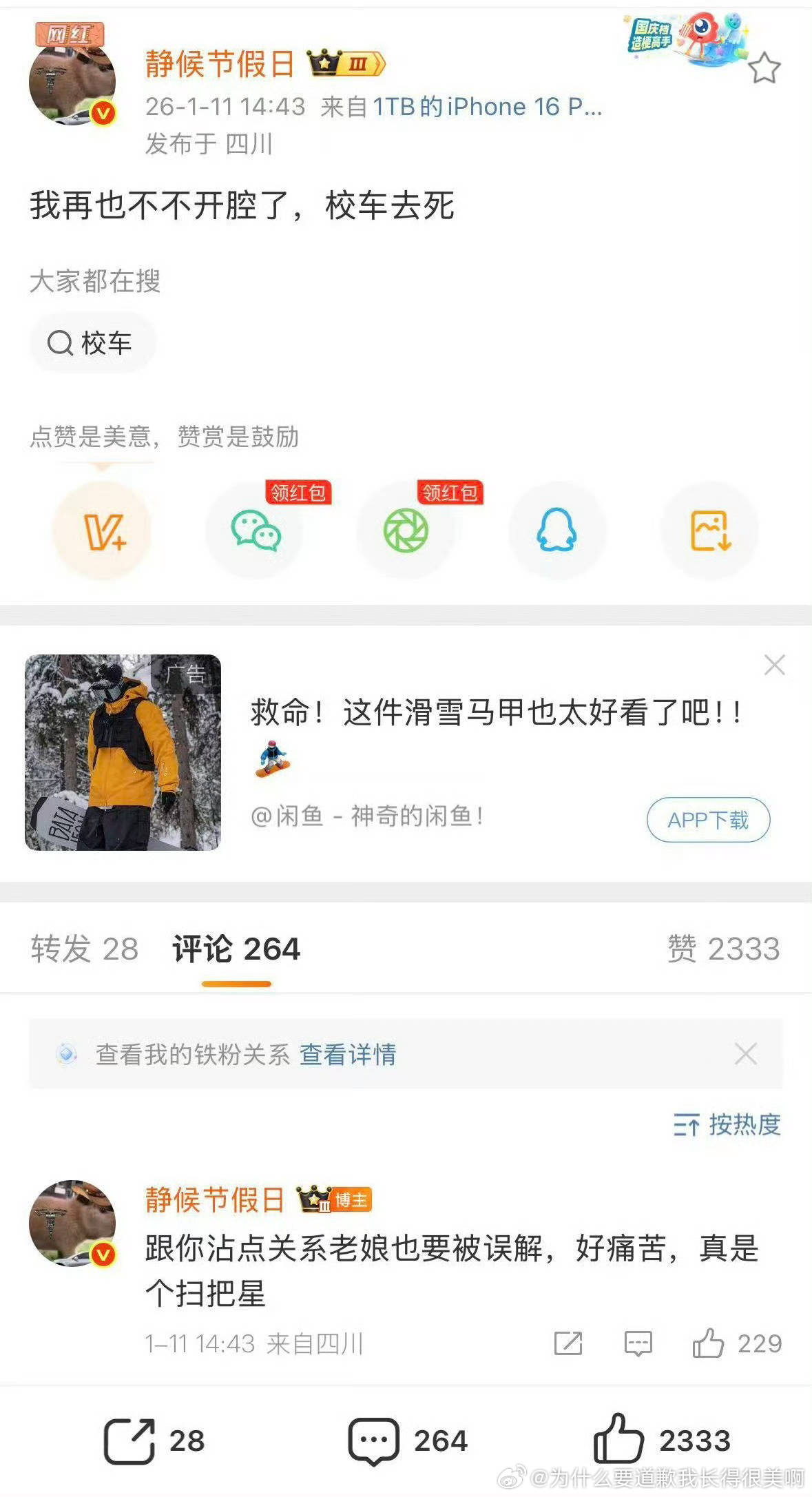
Task: Share the post to WeChat Moments
Action: (406, 531)
